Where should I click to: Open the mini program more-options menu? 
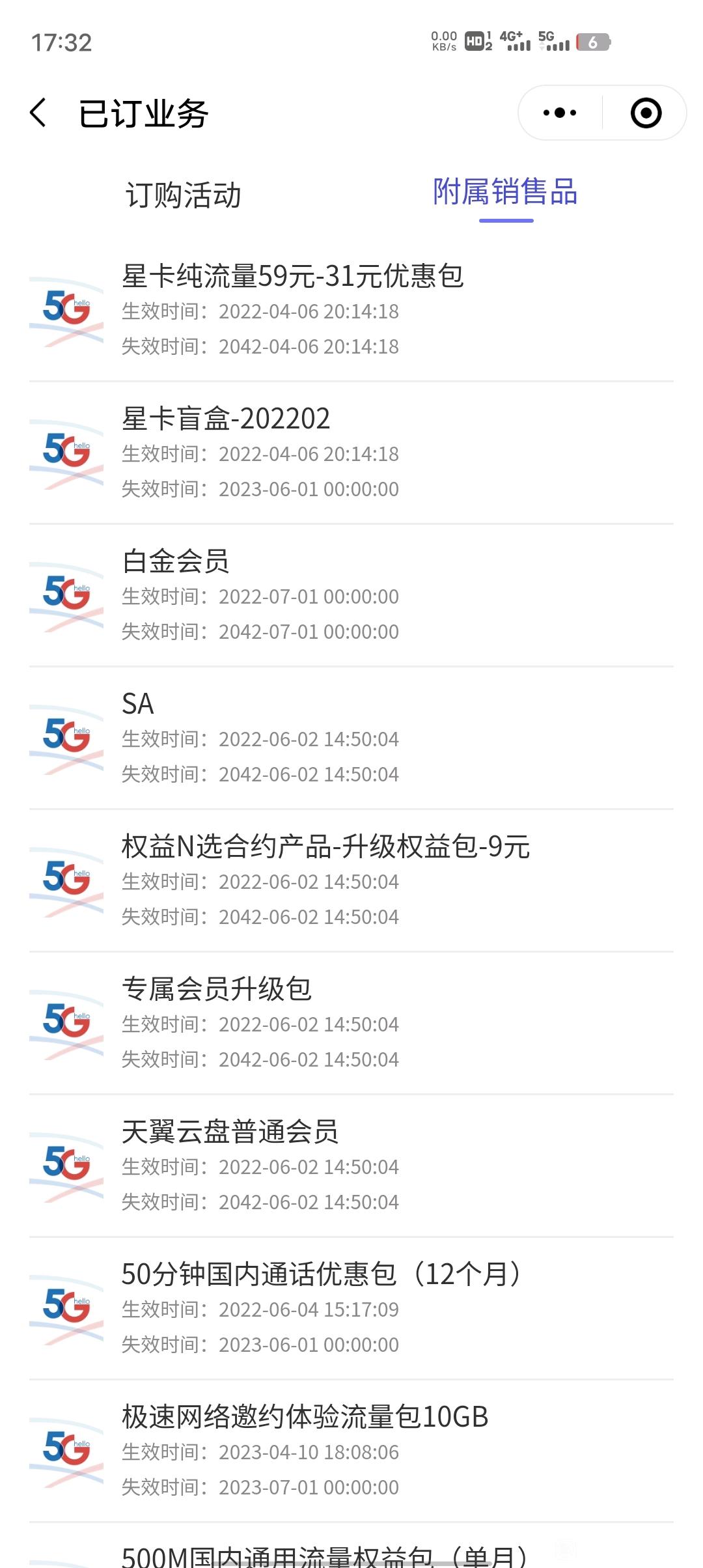(x=560, y=113)
